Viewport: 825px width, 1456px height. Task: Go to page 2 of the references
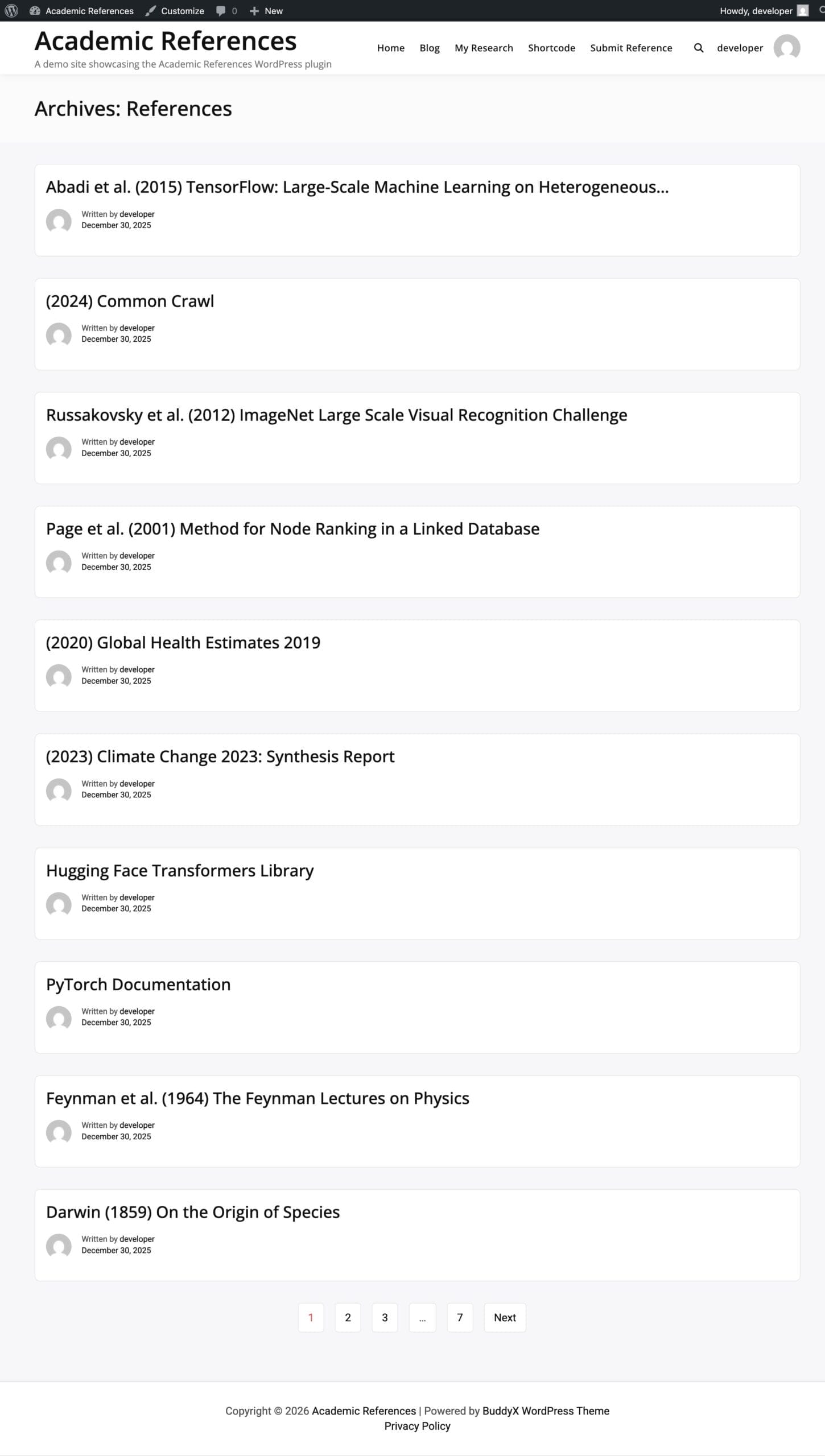[x=348, y=1317]
